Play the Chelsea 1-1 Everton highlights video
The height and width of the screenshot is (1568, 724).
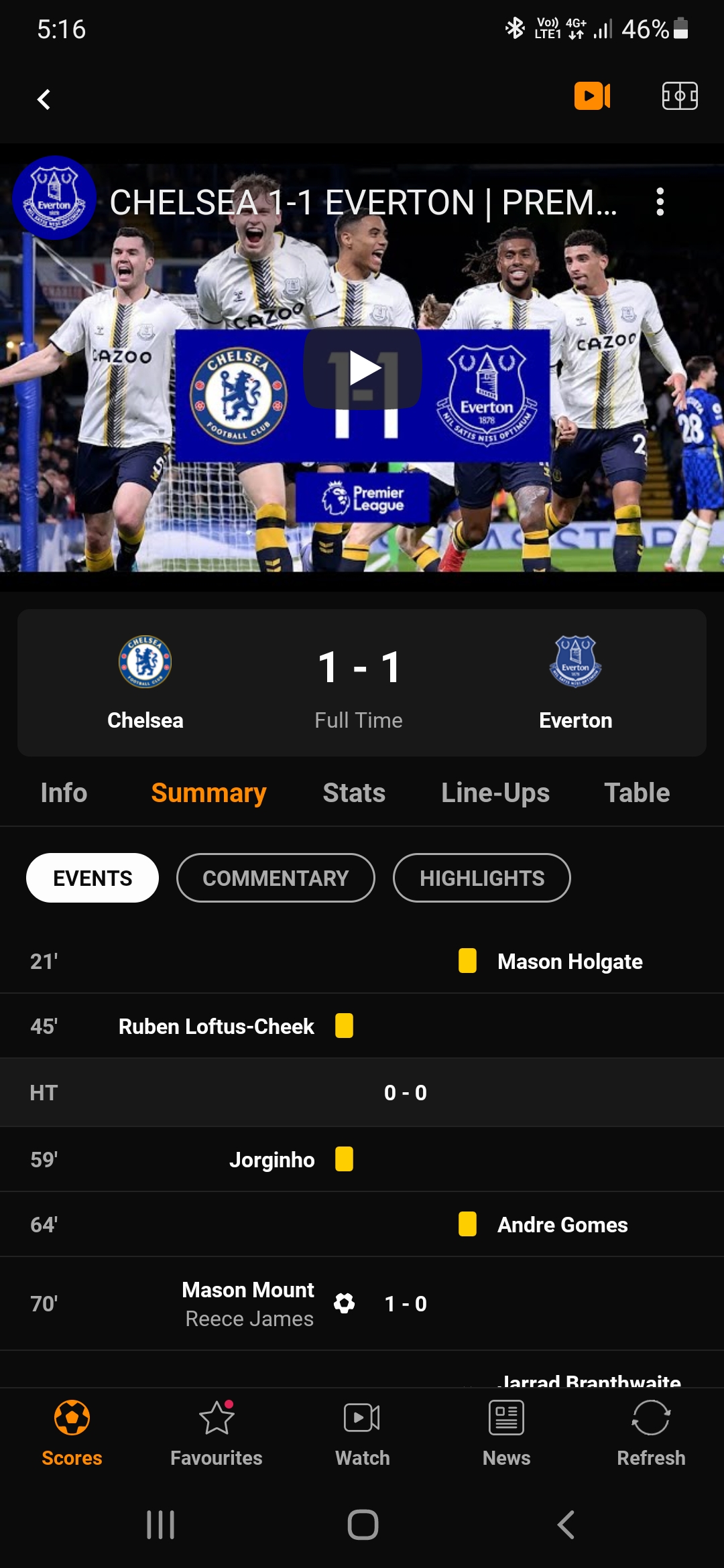click(363, 368)
